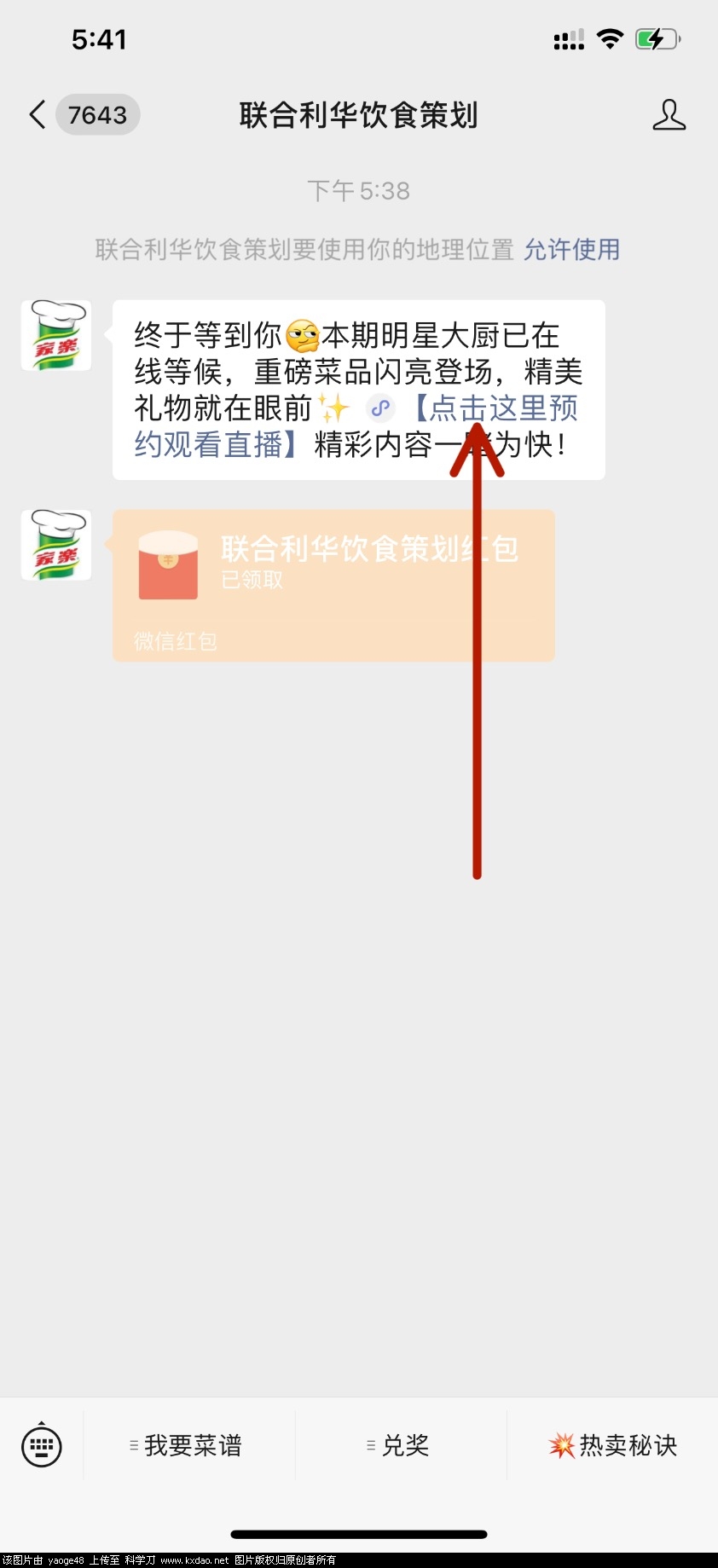
Task: Open the 我要菜谱 menu
Action: click(x=188, y=1445)
